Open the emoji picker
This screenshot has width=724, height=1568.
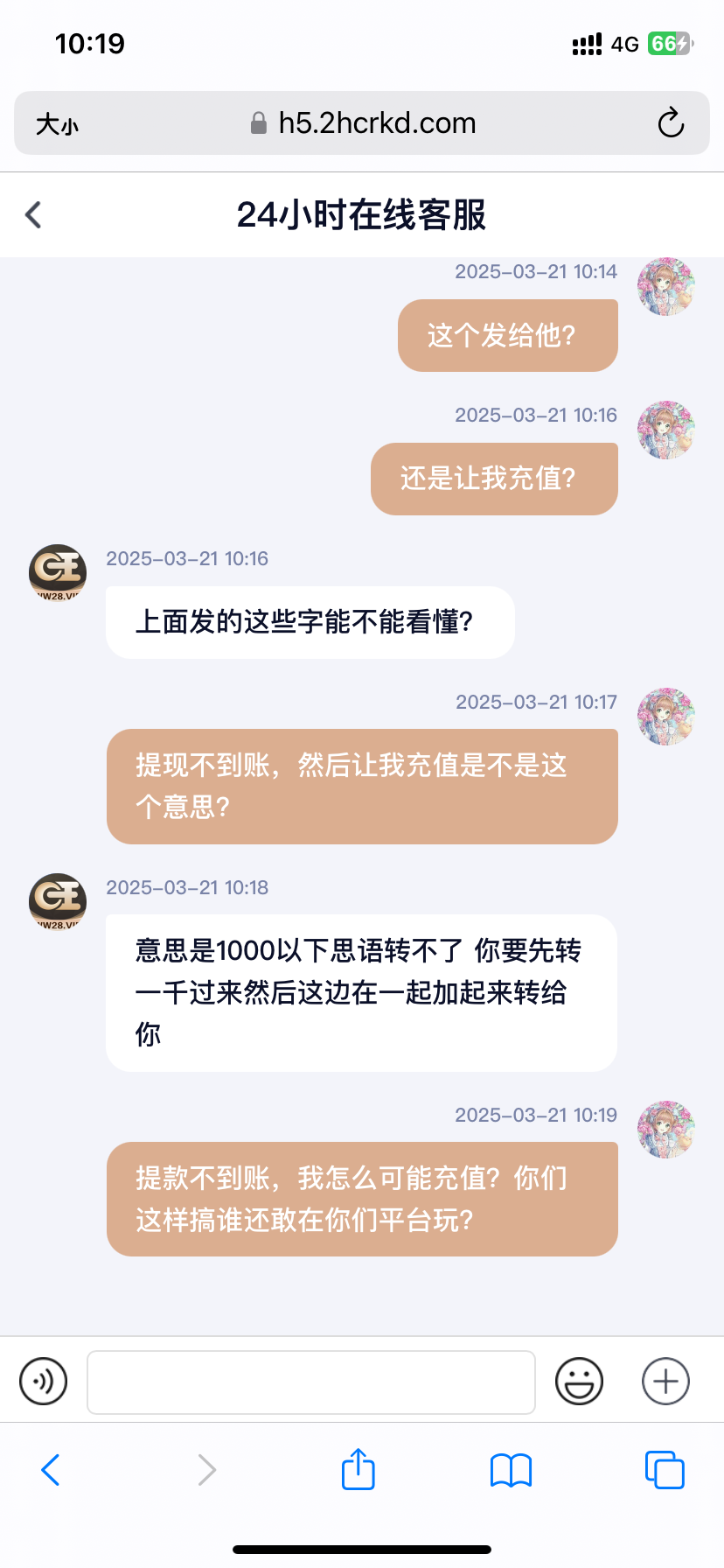coord(579,1382)
